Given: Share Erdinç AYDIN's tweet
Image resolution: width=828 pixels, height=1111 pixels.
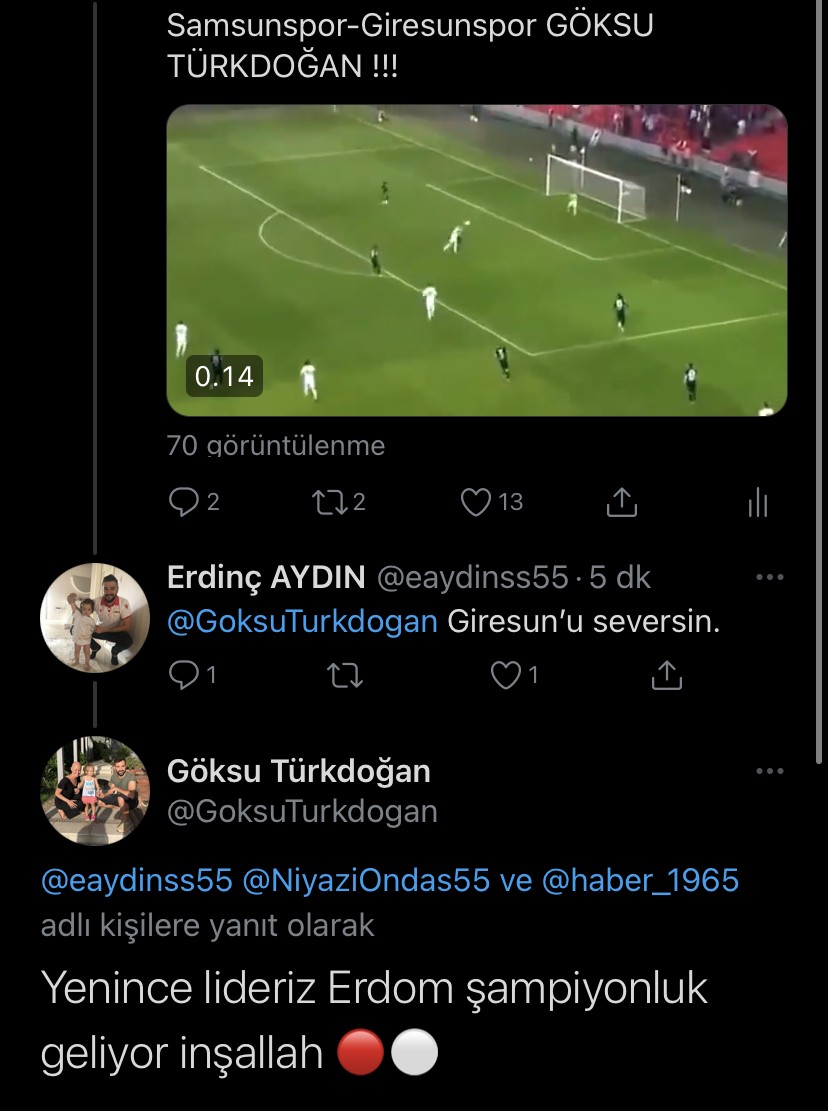Looking at the screenshot, I should point(666,677).
